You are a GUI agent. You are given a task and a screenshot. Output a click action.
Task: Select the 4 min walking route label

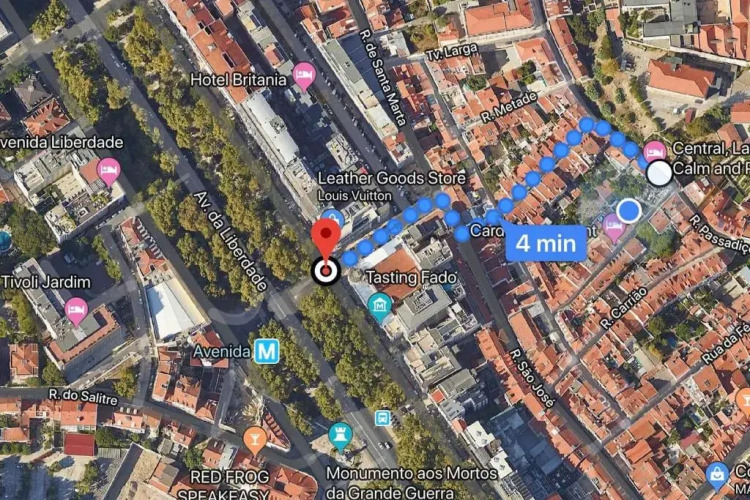click(x=545, y=242)
